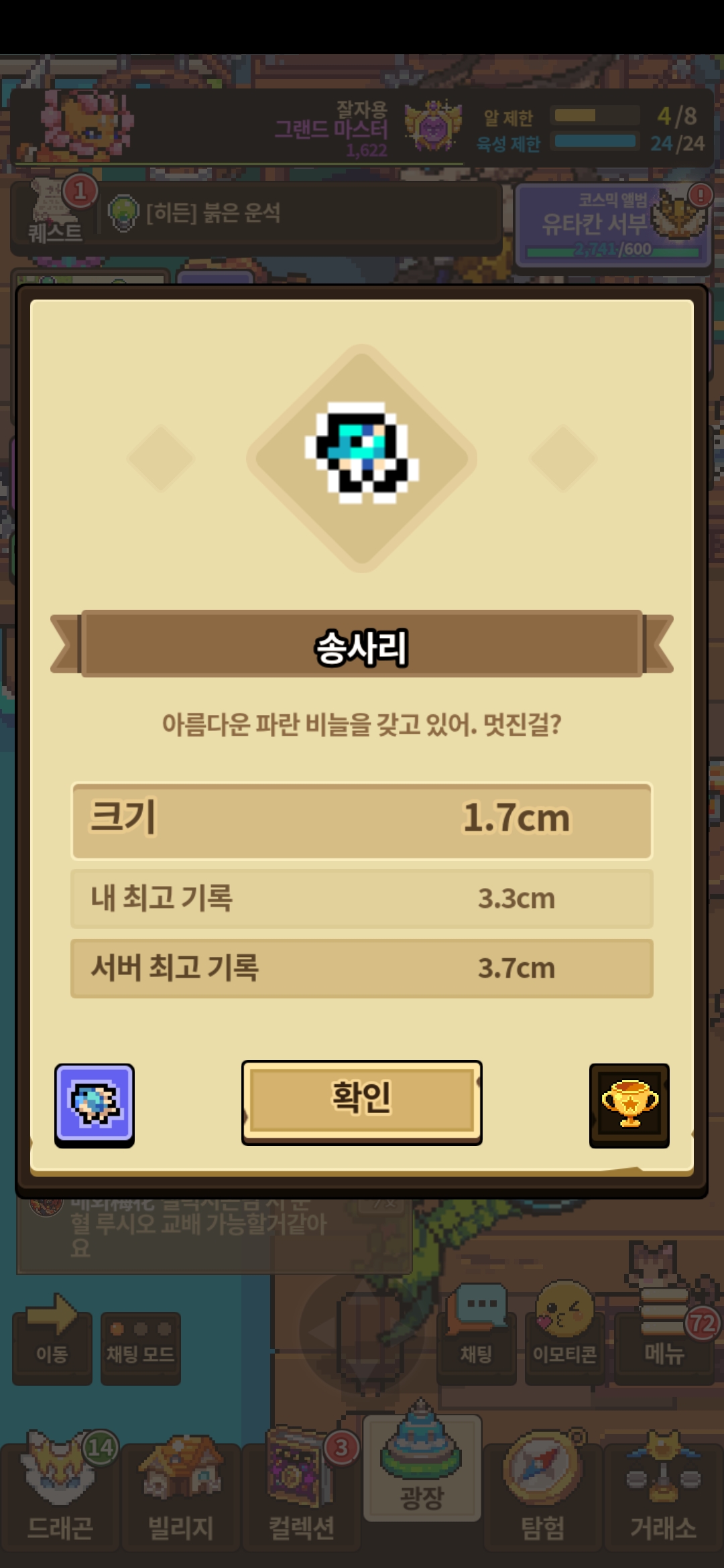Tap the 확인 button to confirm
The width and height of the screenshot is (724, 1568).
pos(361,1101)
